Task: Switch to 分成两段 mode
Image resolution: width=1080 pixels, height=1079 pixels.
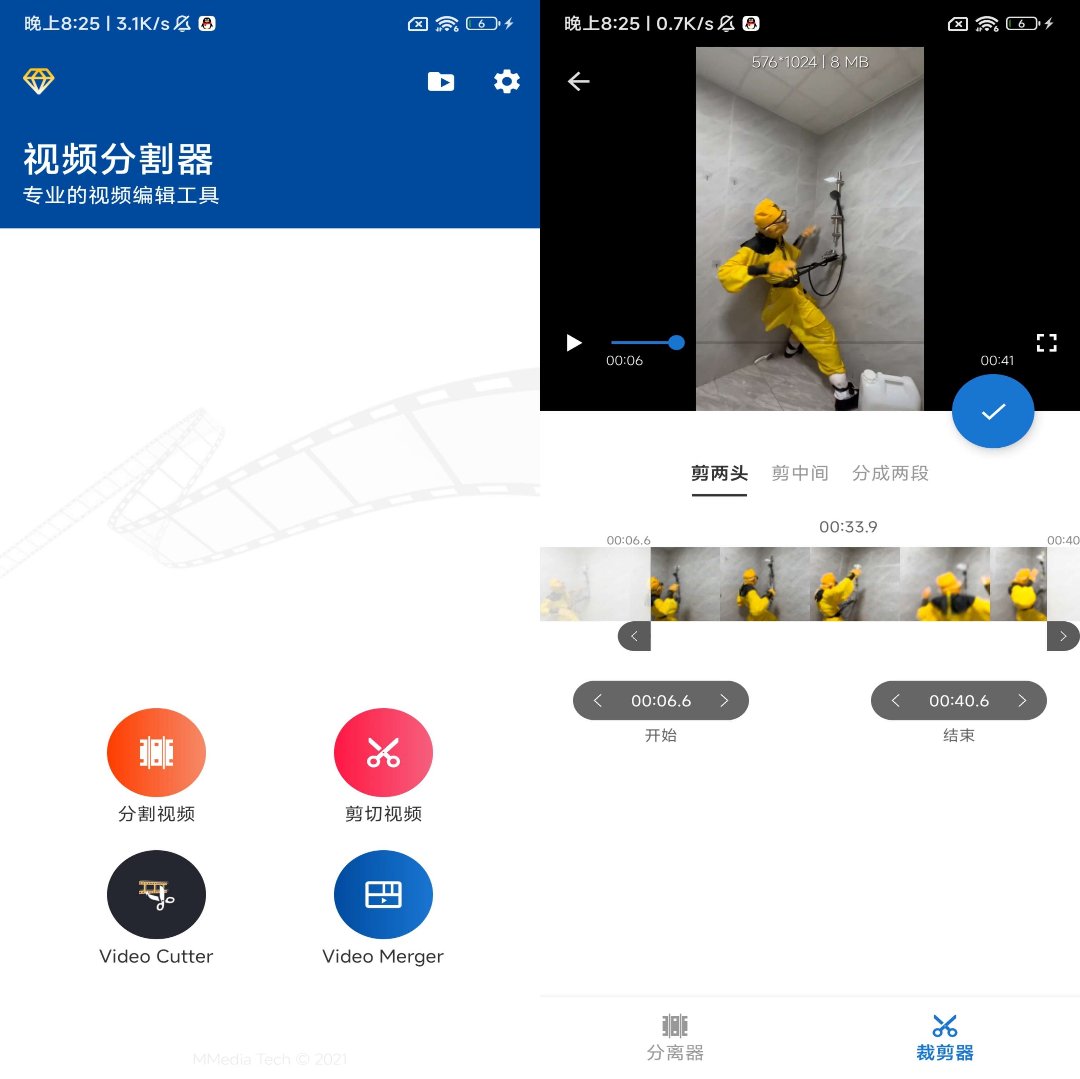Action: click(890, 473)
